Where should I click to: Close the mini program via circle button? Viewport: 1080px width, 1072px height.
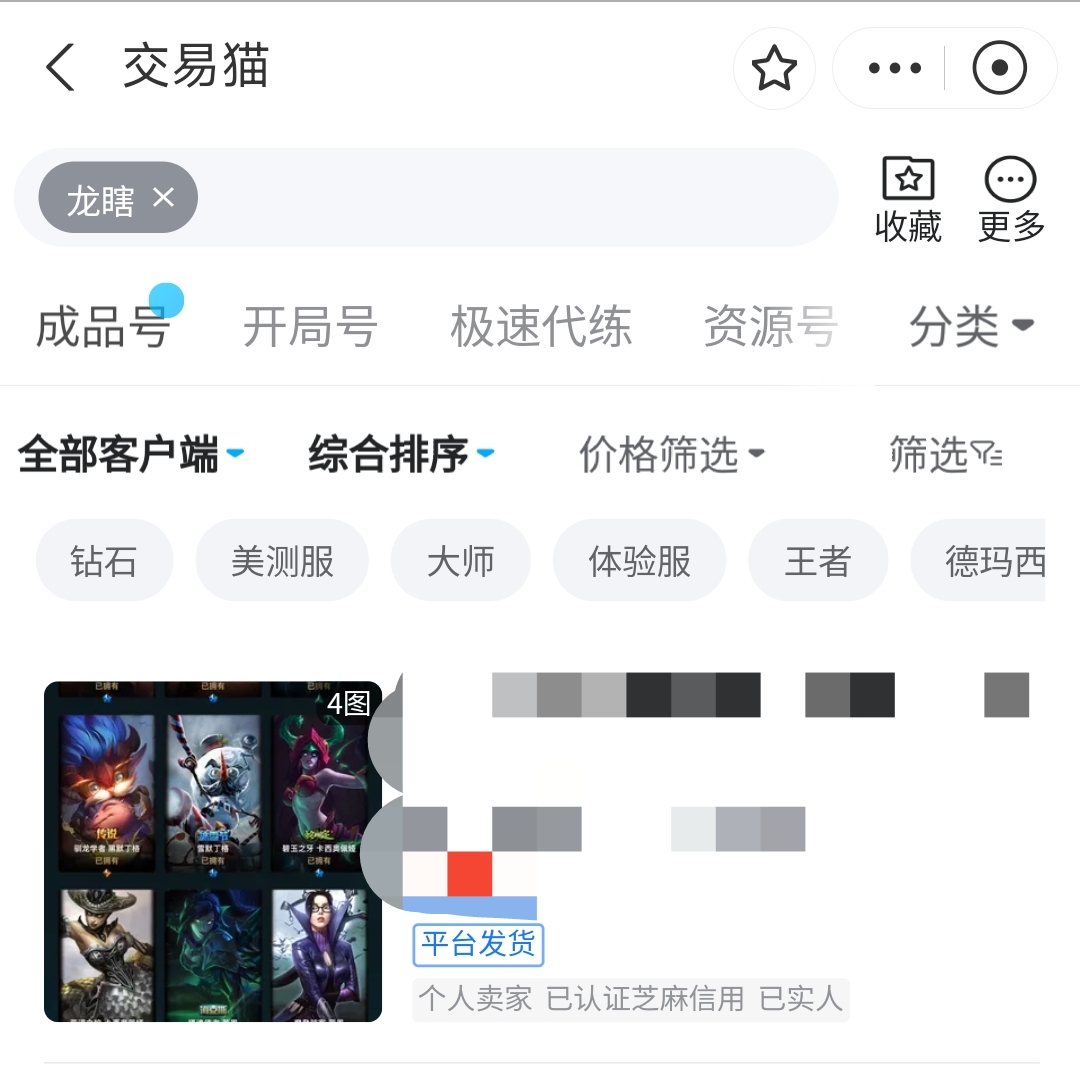pyautogui.click(x=999, y=68)
